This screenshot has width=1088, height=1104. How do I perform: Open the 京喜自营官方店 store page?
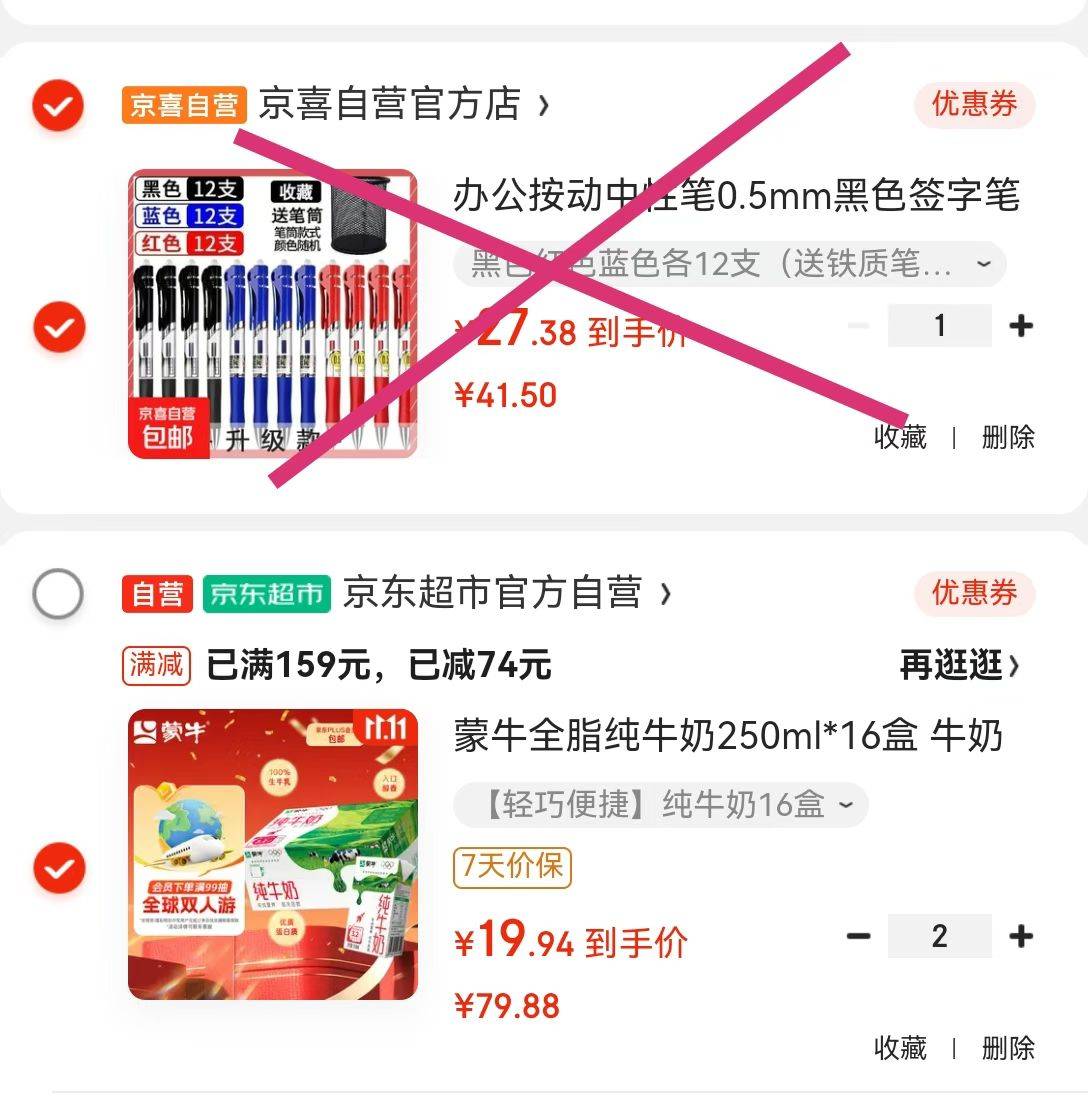[400, 104]
